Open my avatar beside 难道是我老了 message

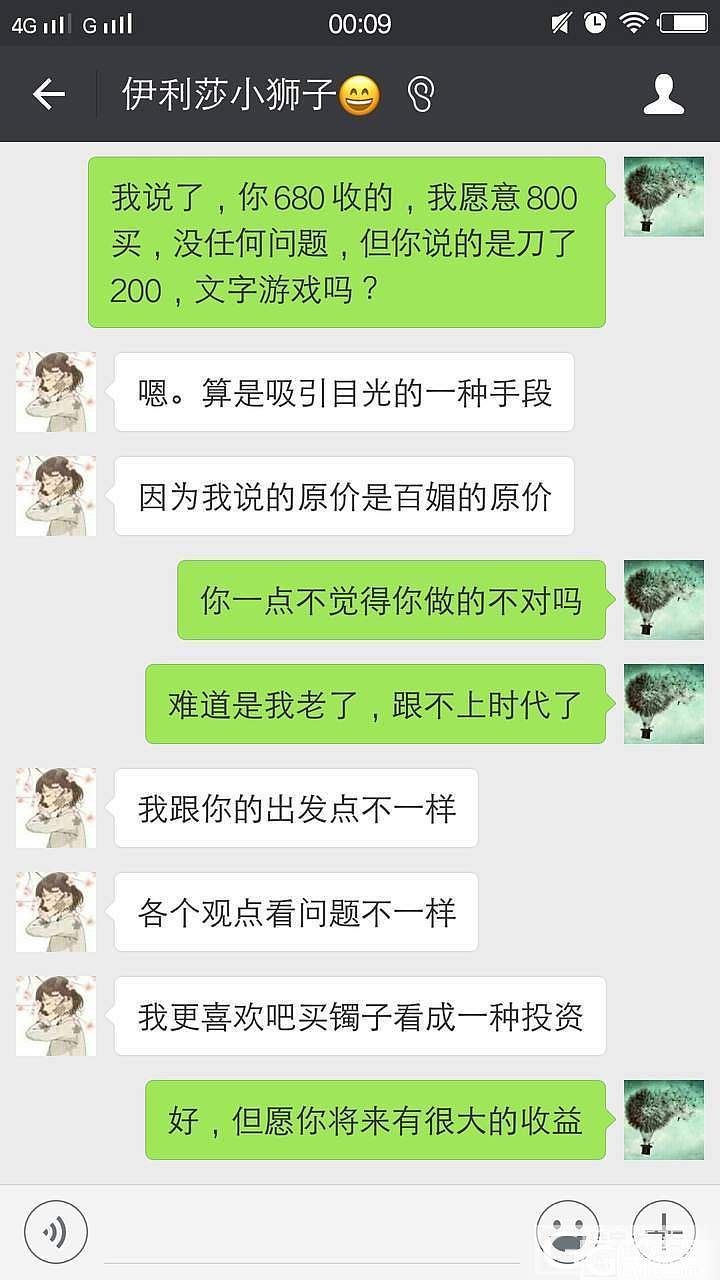coord(664,704)
